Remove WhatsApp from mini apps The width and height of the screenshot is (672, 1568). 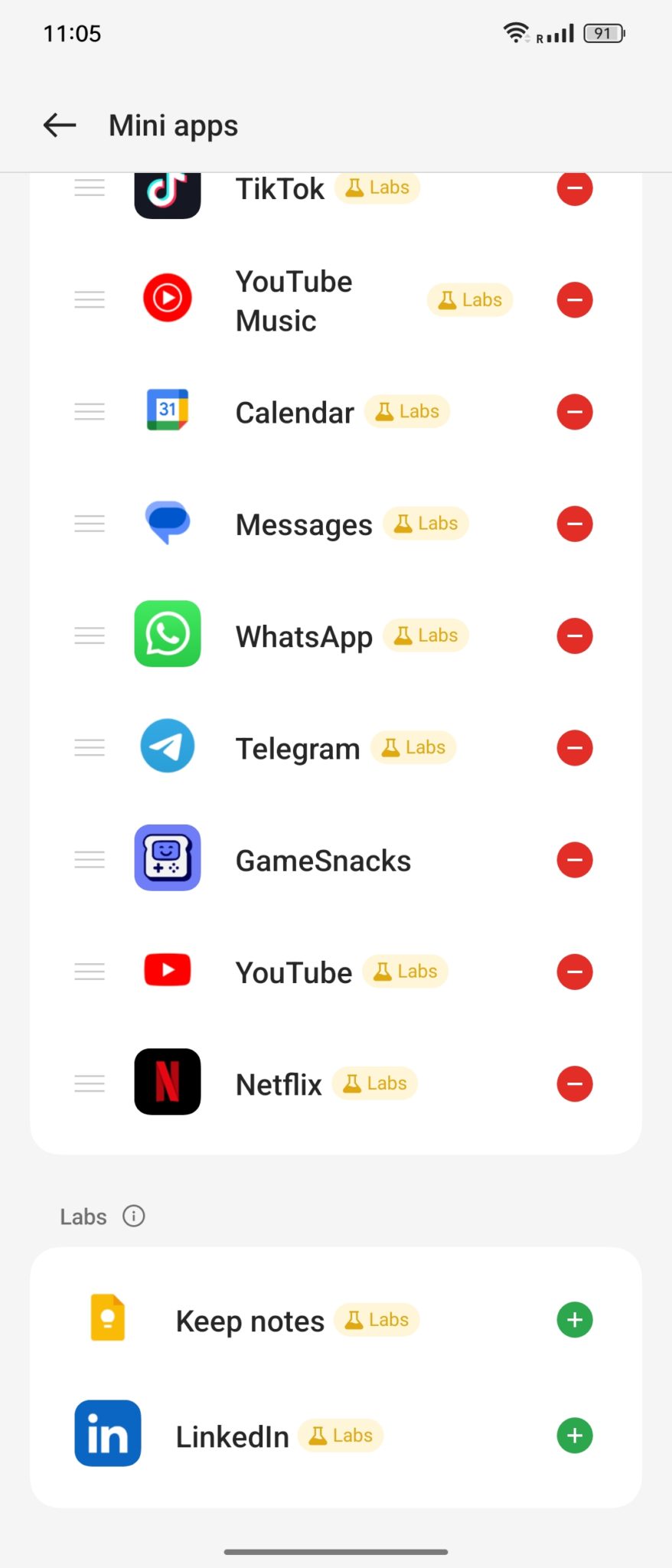(575, 635)
